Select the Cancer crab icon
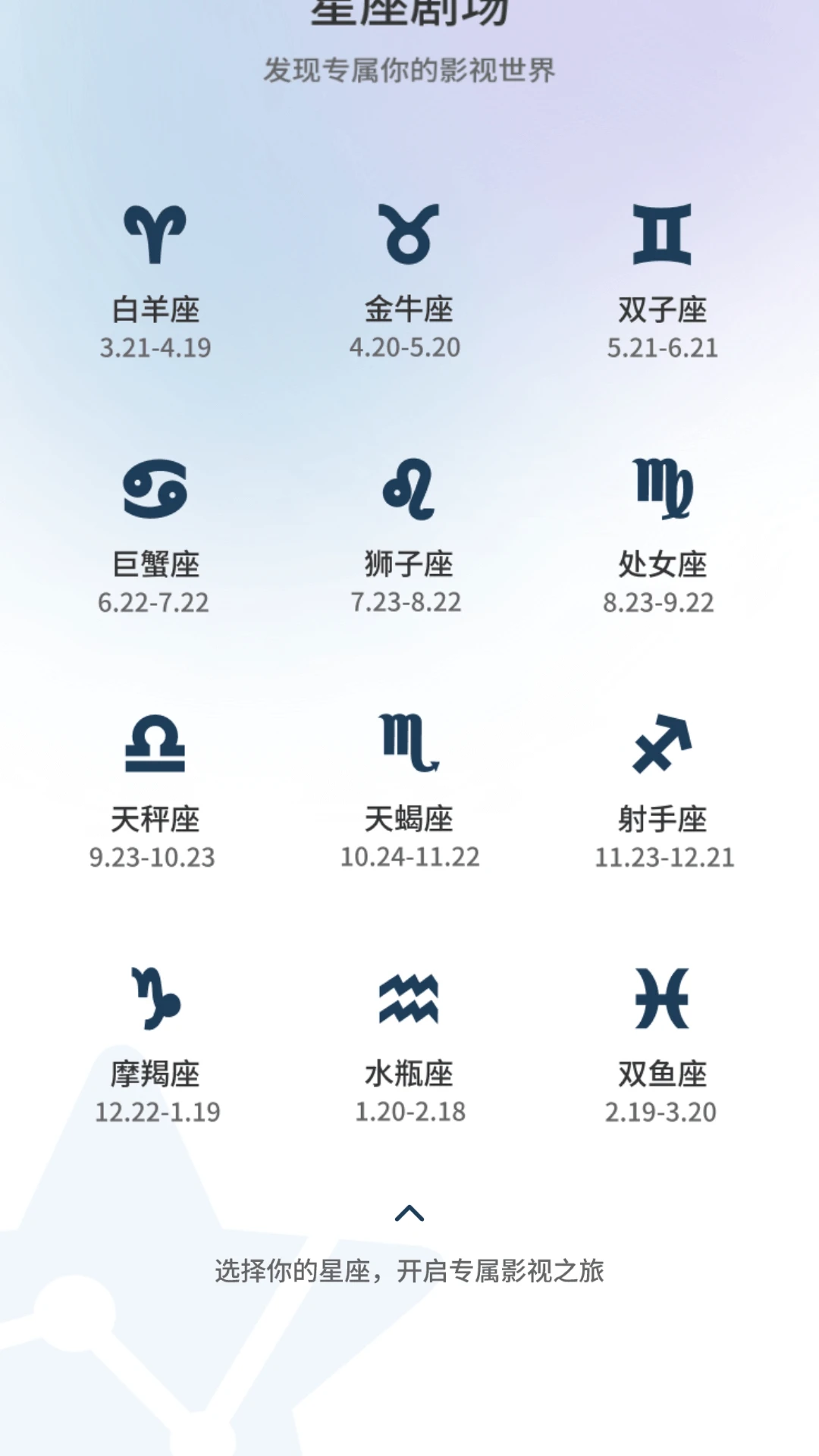 point(155,489)
